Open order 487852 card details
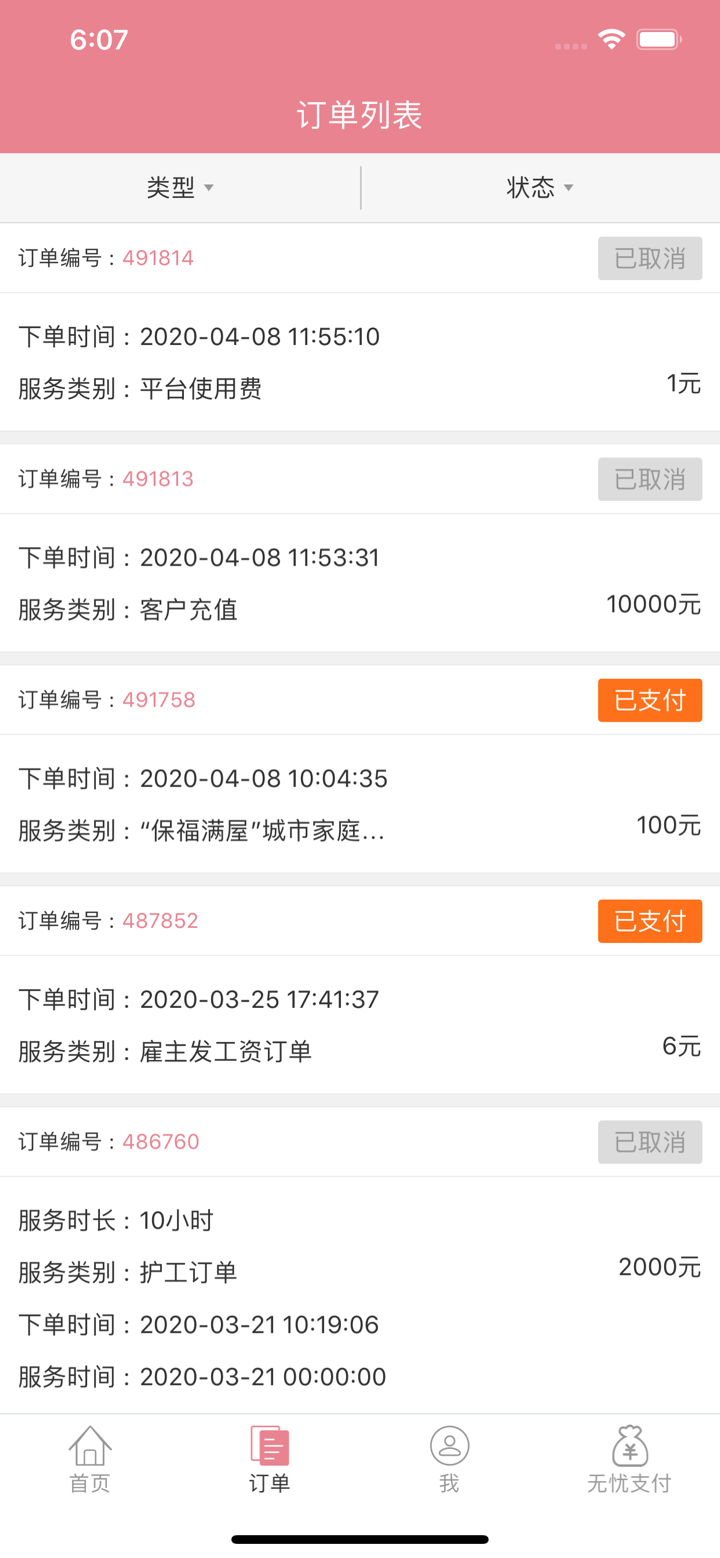 click(360, 998)
